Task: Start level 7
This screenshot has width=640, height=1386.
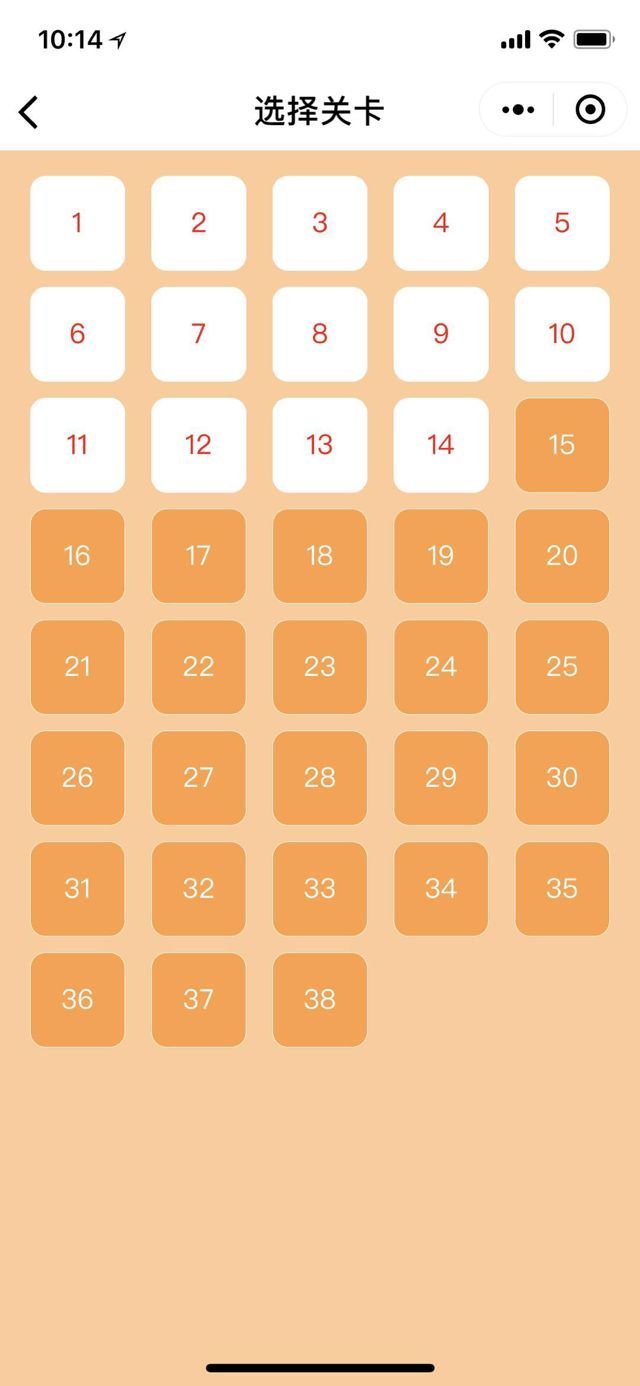Action: 198,334
